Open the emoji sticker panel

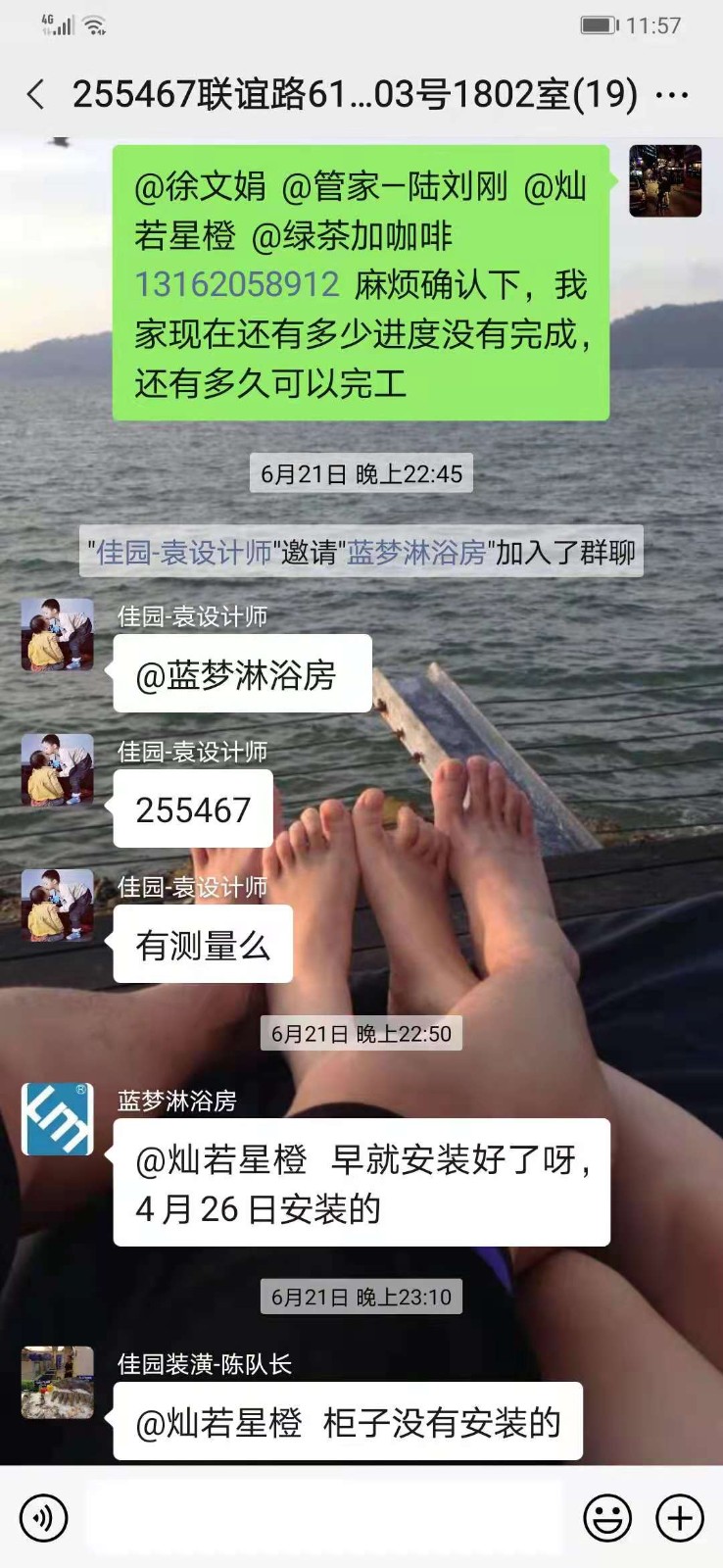(x=607, y=1519)
